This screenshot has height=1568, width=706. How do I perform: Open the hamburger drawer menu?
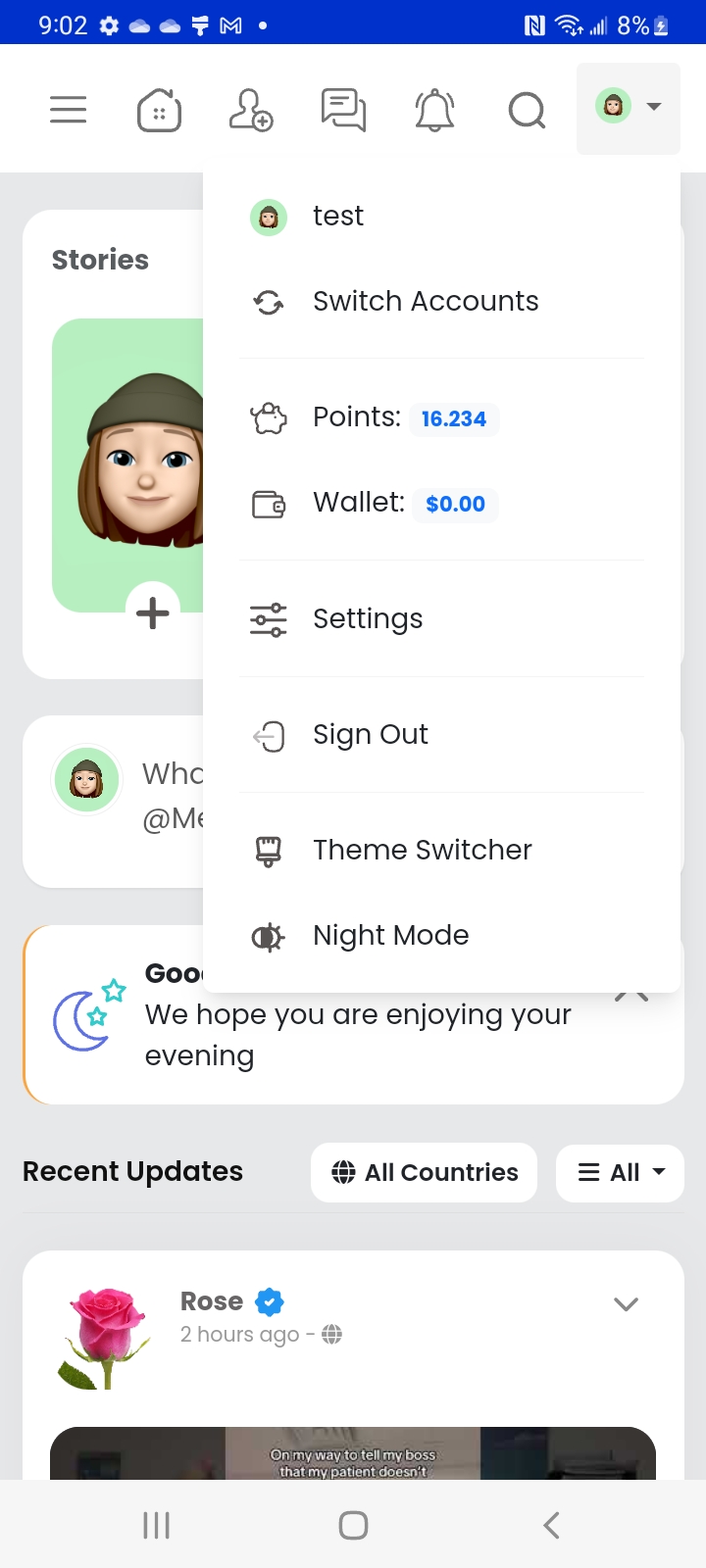[x=69, y=110]
